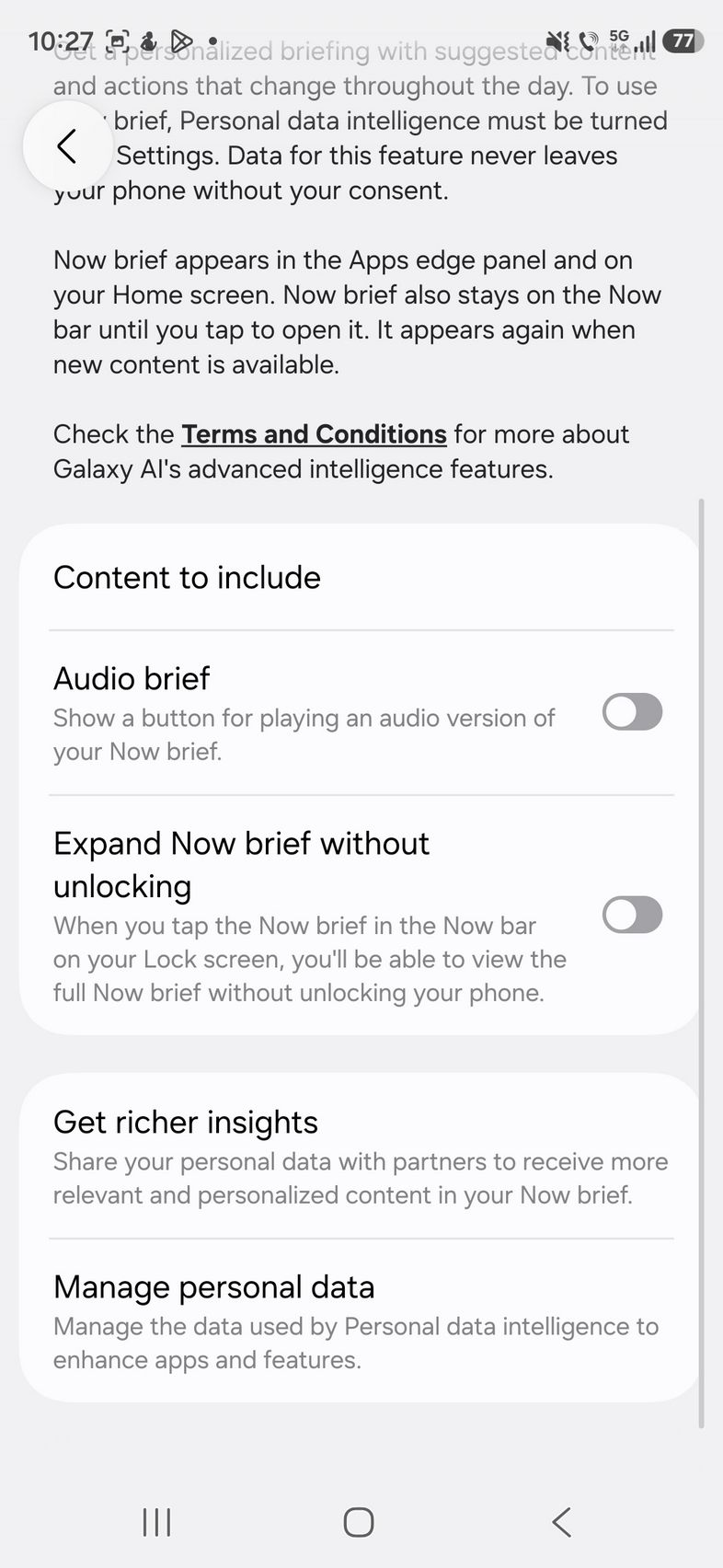The width and height of the screenshot is (723, 1568).
Task: Open Manage personal data
Action: pos(361,1320)
